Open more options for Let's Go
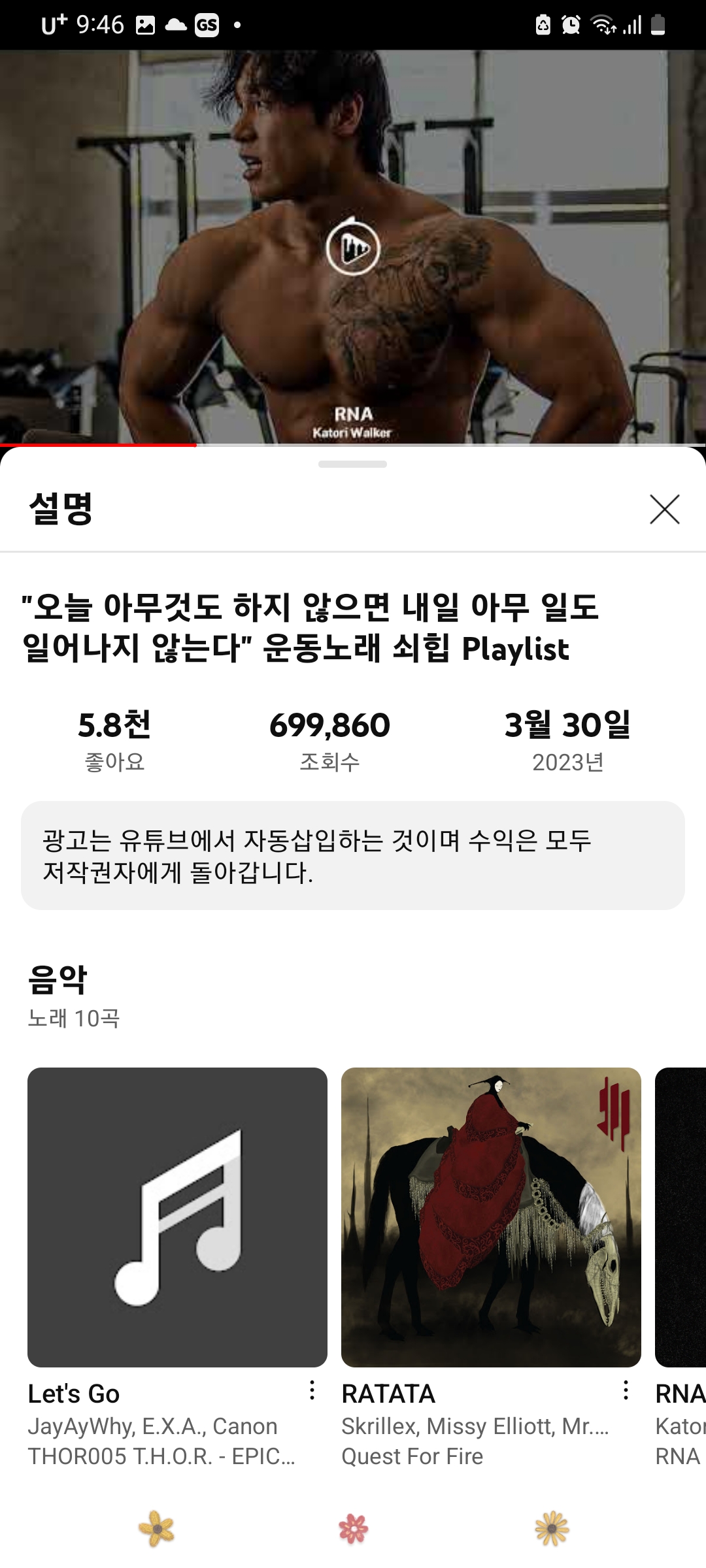Image resolution: width=706 pixels, height=1568 pixels. pyautogui.click(x=312, y=1390)
